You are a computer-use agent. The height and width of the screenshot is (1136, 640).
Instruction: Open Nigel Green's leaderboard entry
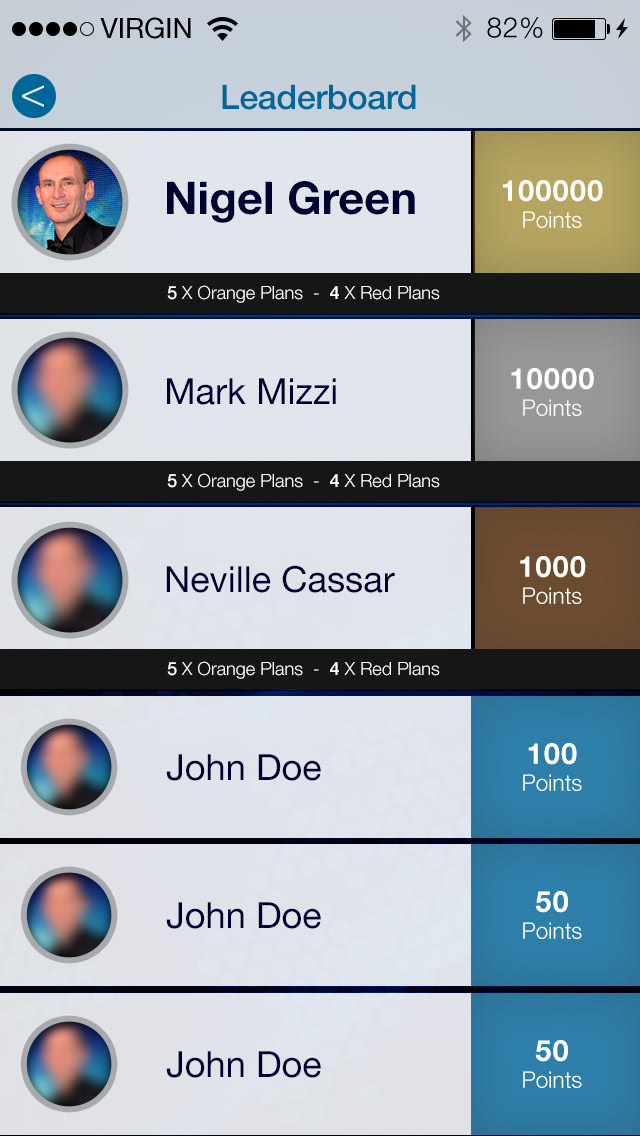(x=290, y=200)
